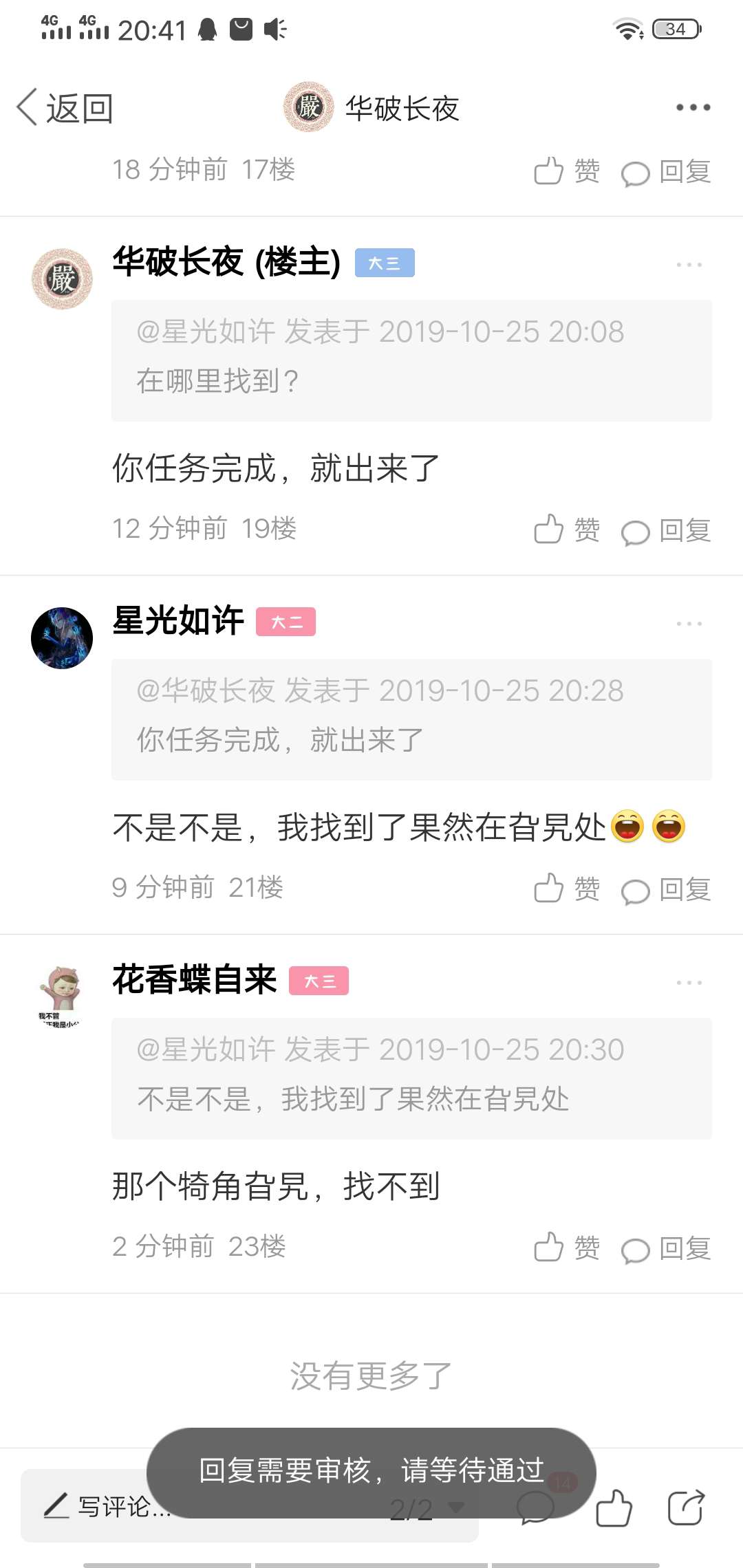Tap the 返回 back button

click(x=65, y=108)
